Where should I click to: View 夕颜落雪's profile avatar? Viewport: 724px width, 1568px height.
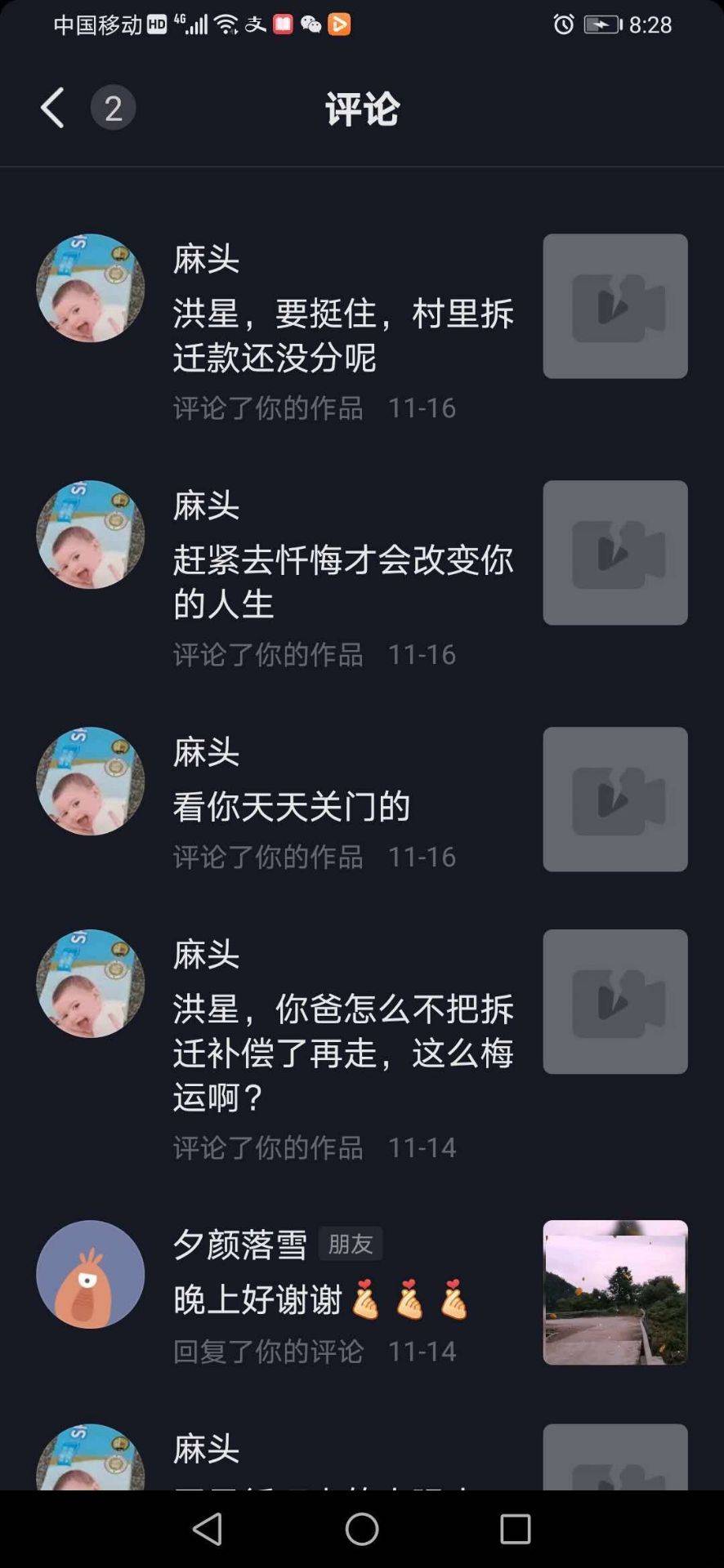tap(91, 1274)
